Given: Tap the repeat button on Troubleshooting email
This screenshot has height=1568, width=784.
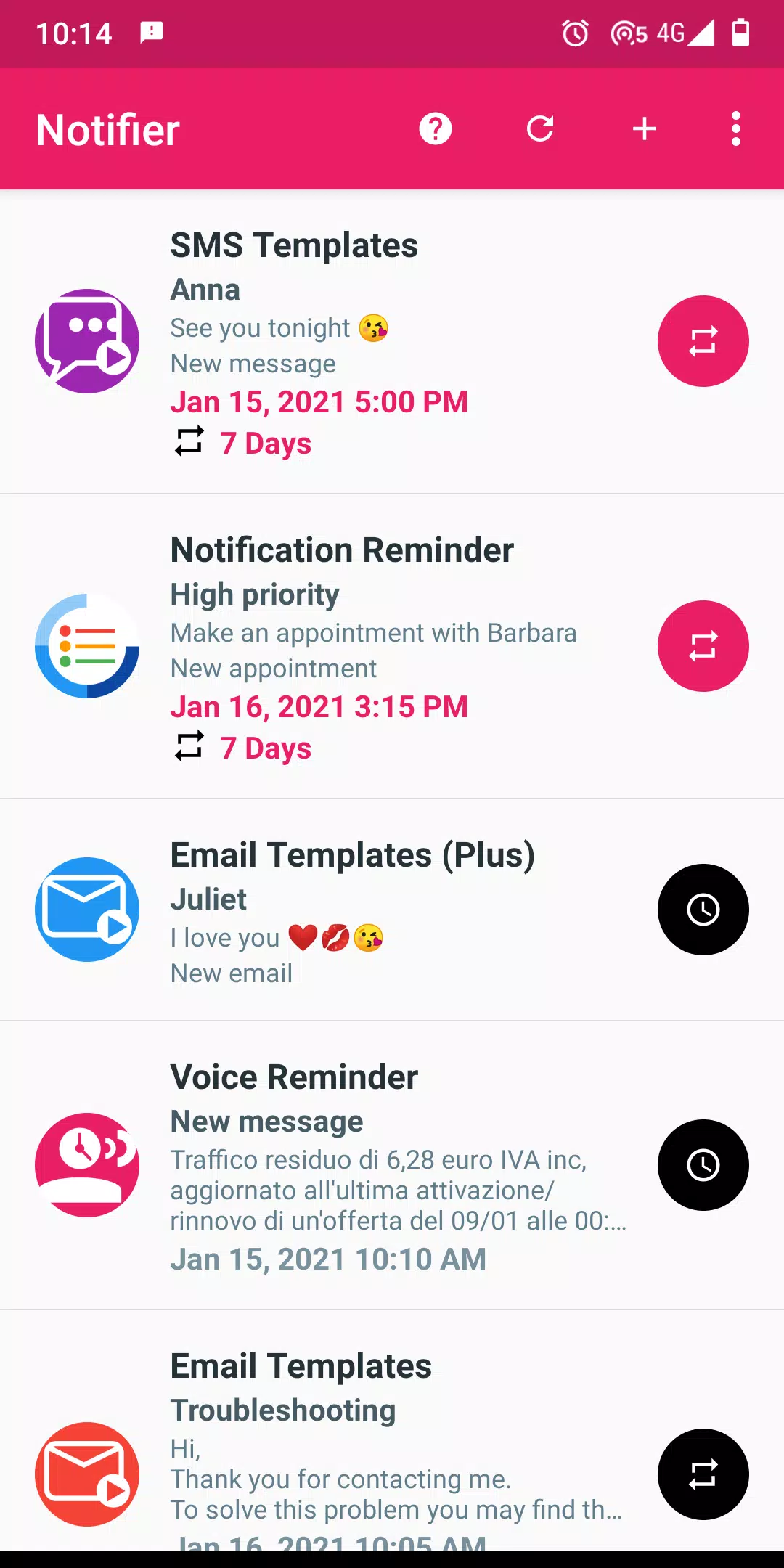Looking at the screenshot, I should (x=703, y=1474).
